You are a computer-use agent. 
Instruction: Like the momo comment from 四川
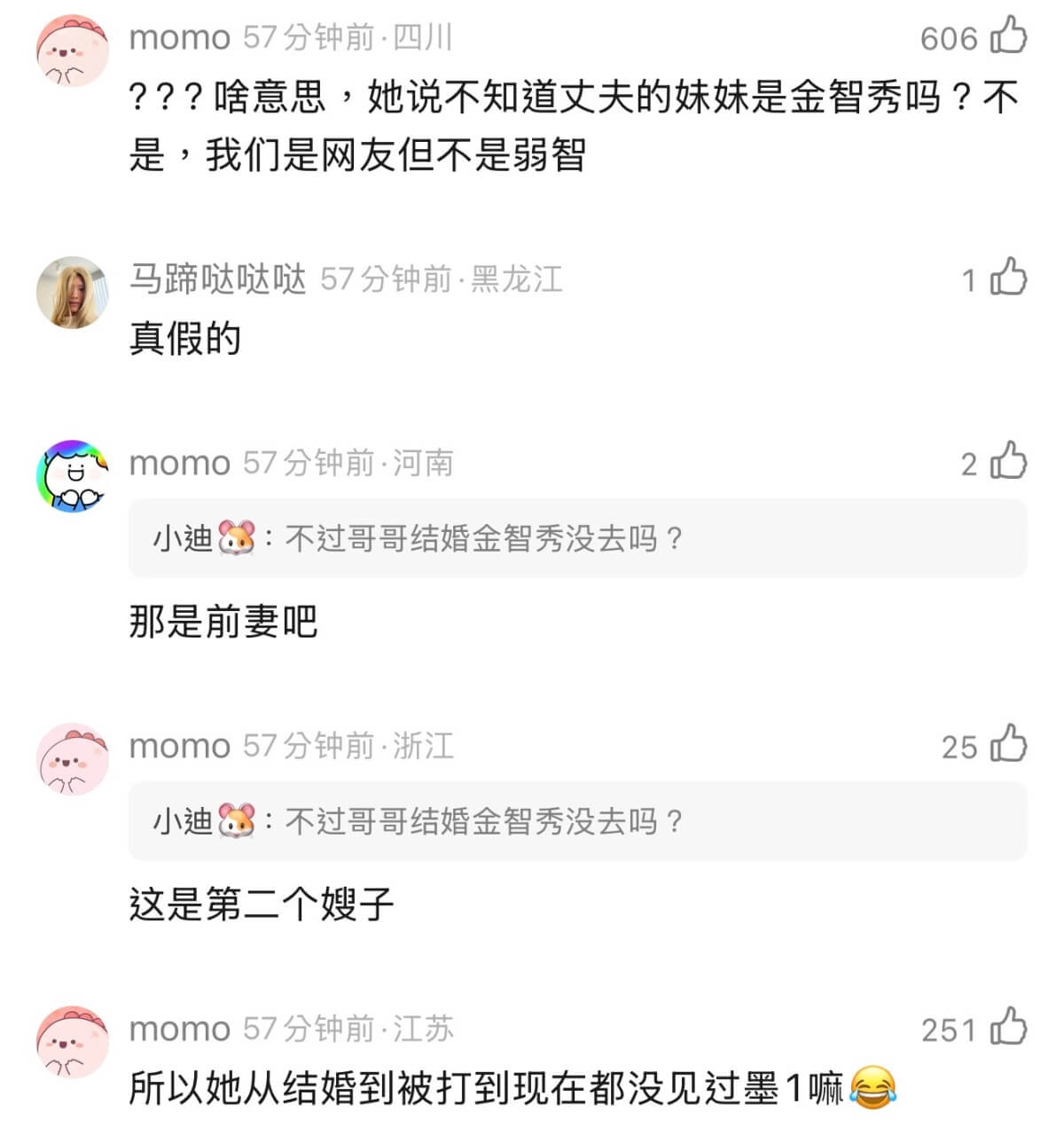pos(1008,36)
